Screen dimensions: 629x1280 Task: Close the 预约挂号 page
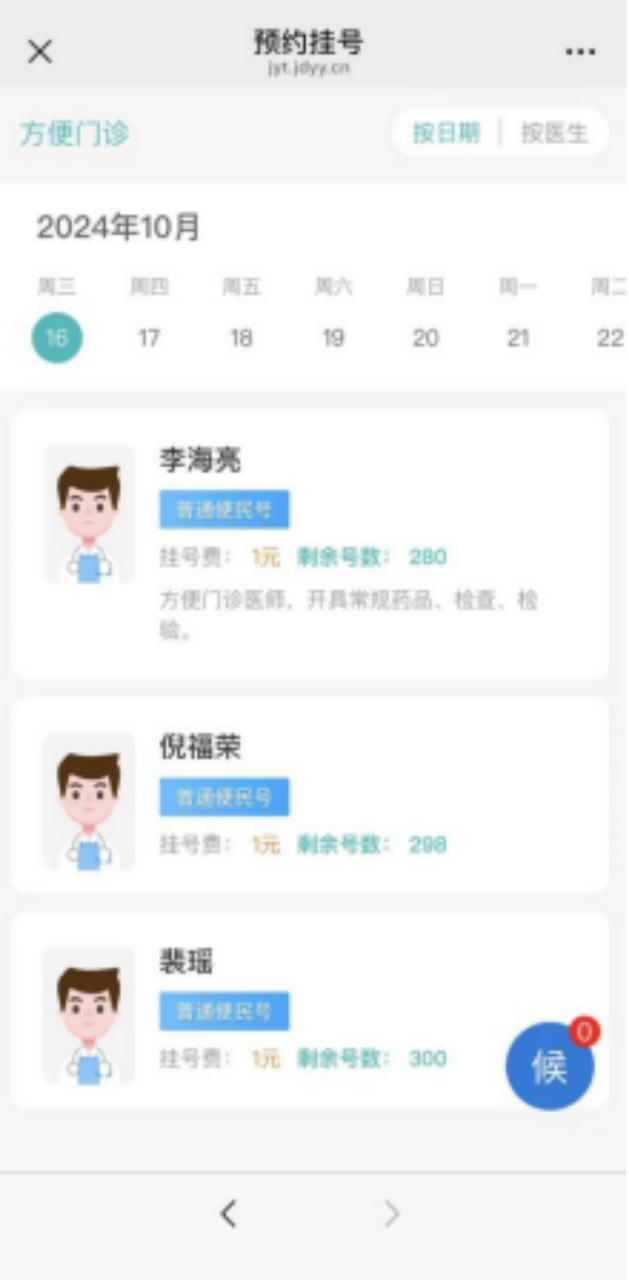tap(40, 52)
